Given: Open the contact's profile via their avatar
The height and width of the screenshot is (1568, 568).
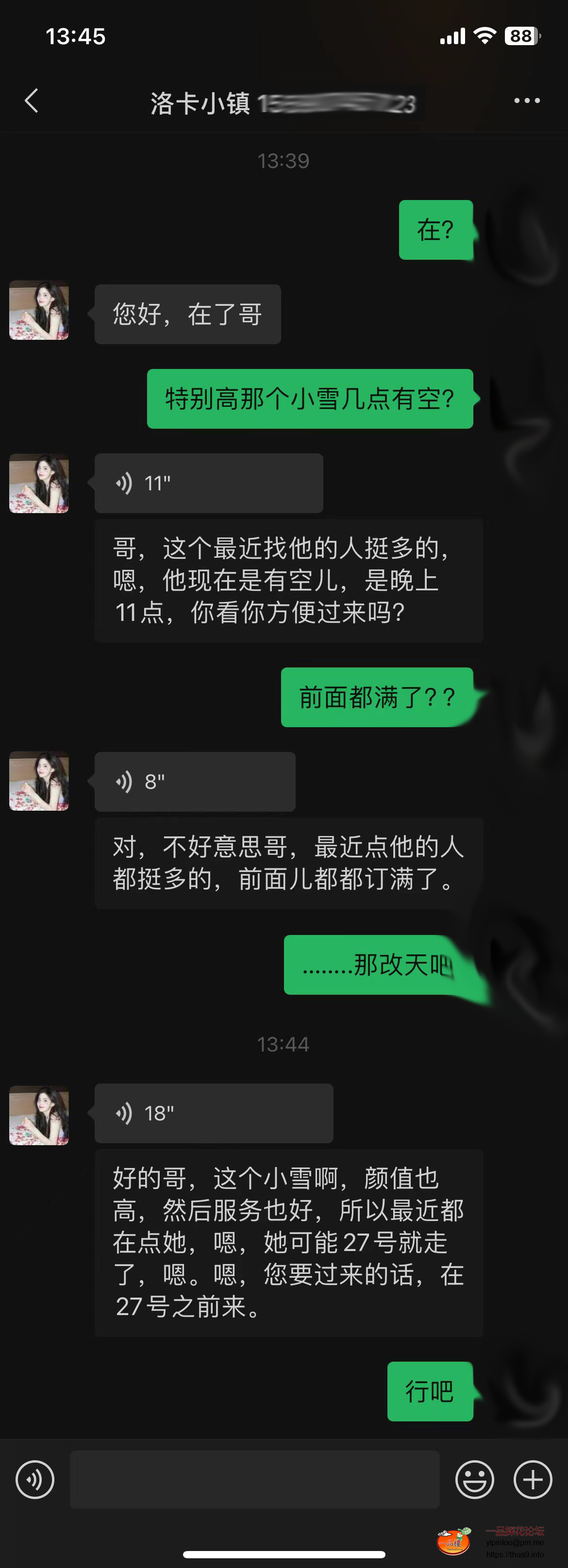Looking at the screenshot, I should pos(38,310).
